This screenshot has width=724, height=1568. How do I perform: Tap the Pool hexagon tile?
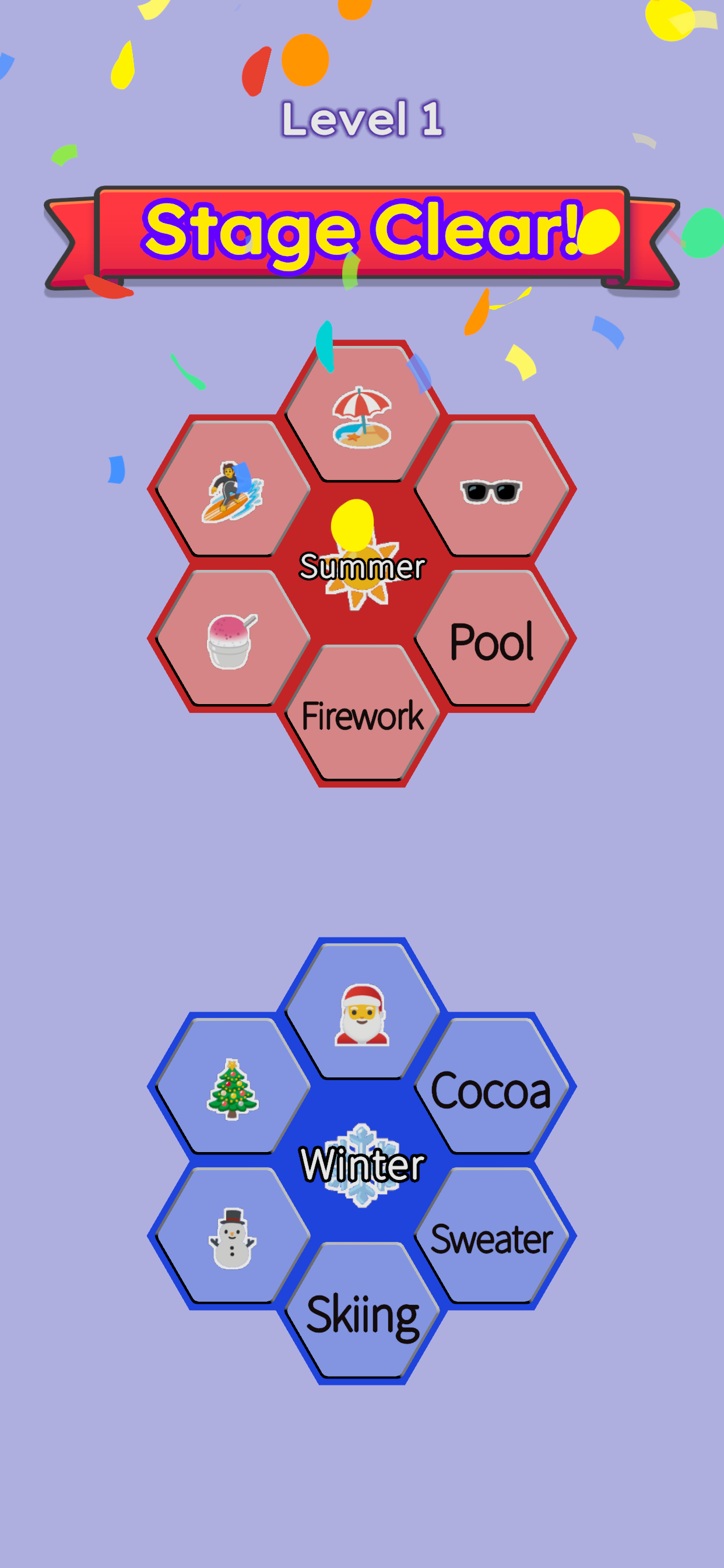(491, 639)
